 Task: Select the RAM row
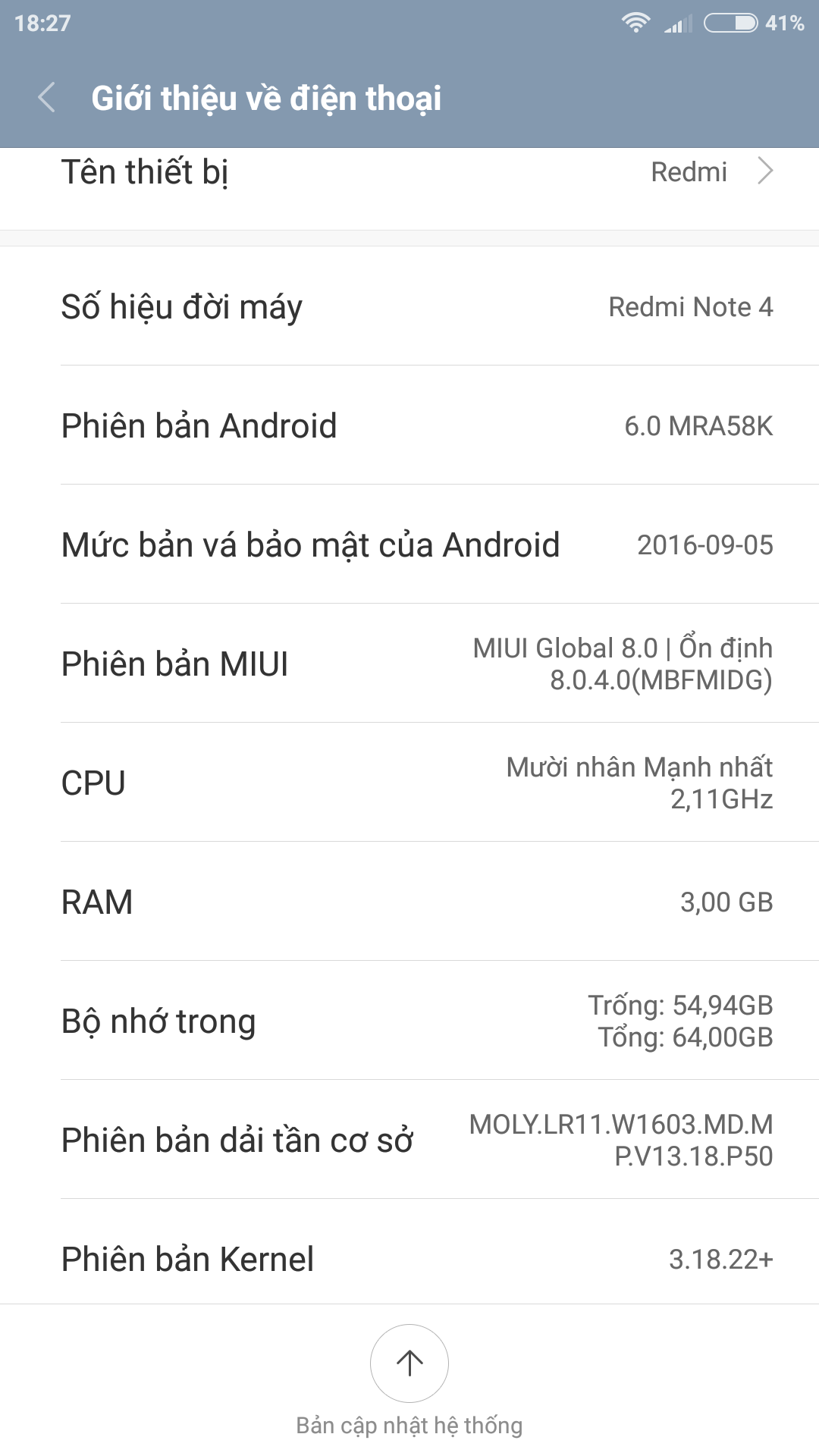[x=409, y=902]
